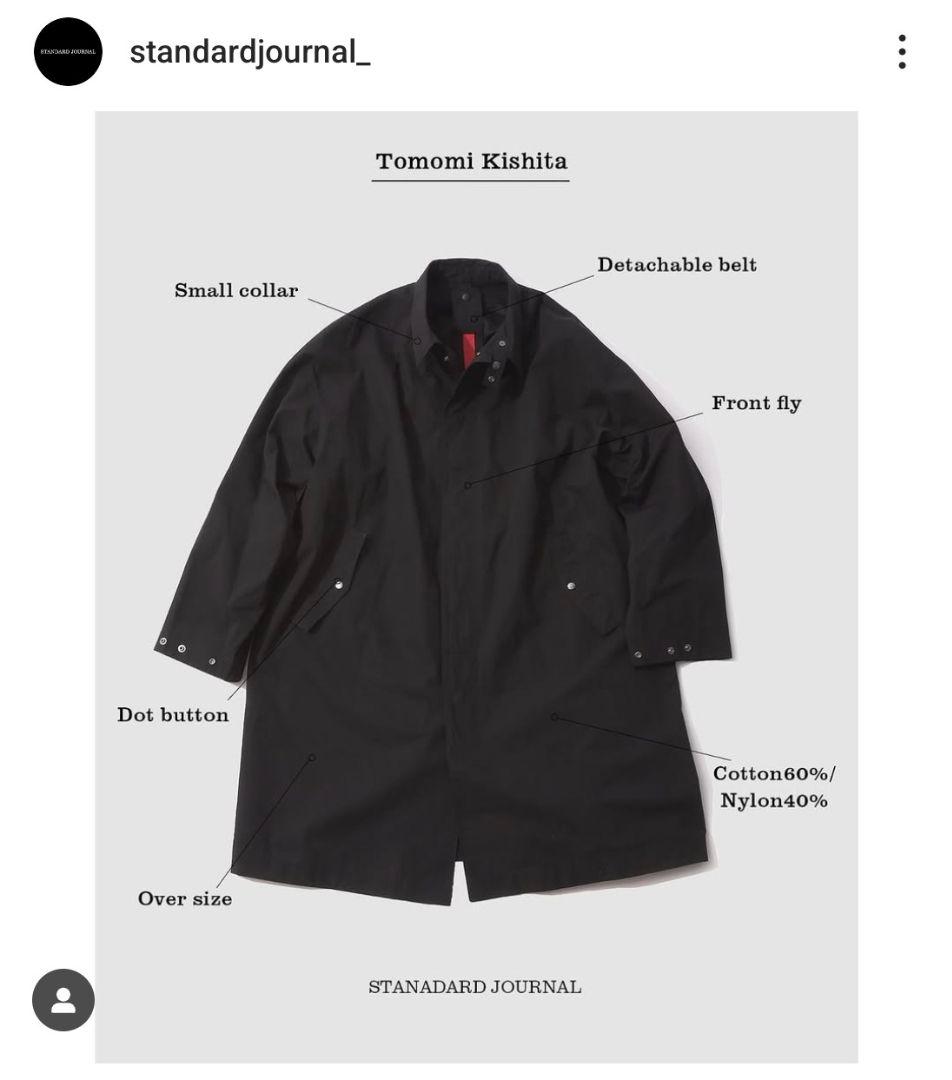Open the standardjournal_ profile picture
The height and width of the screenshot is (1080, 952).
coord(68,52)
